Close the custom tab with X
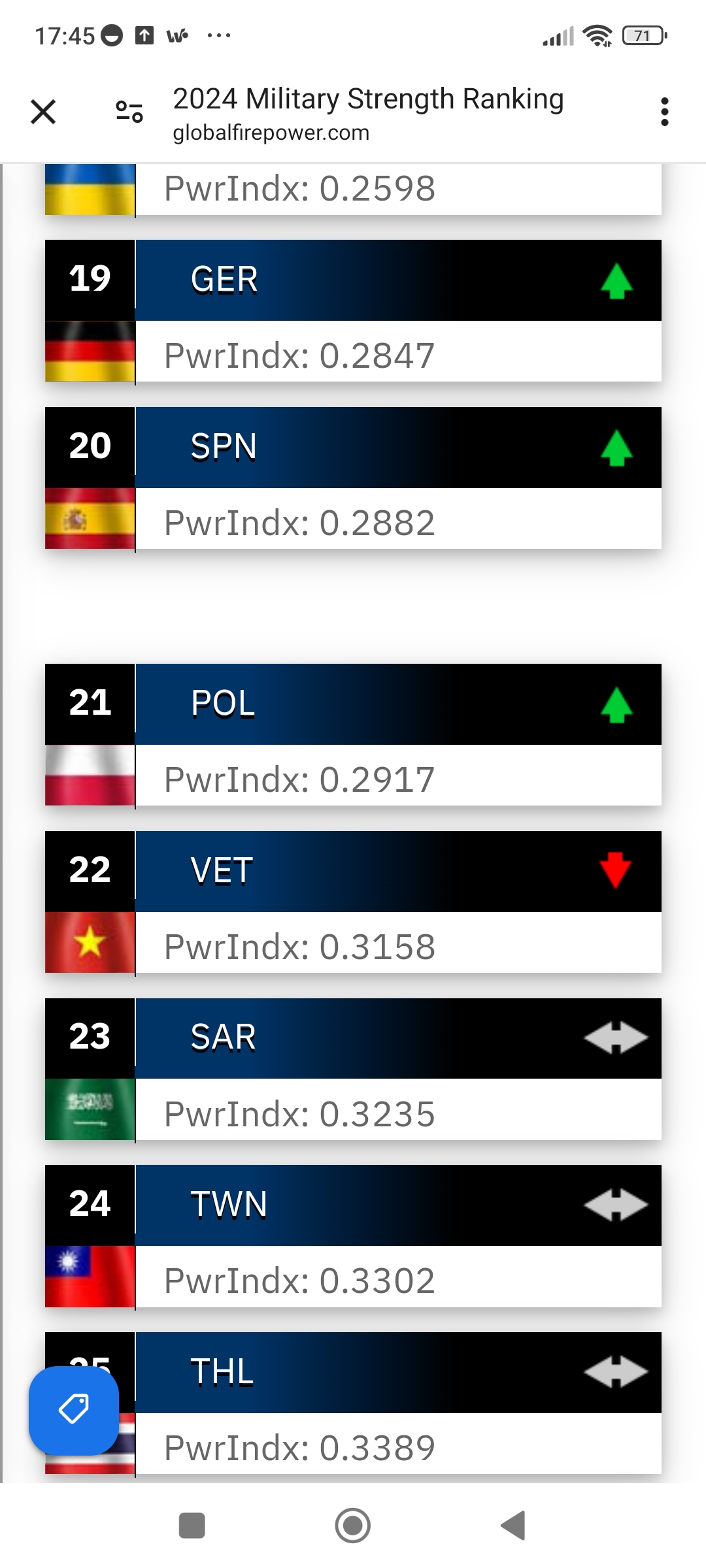The width and height of the screenshot is (706, 1568). point(43,112)
